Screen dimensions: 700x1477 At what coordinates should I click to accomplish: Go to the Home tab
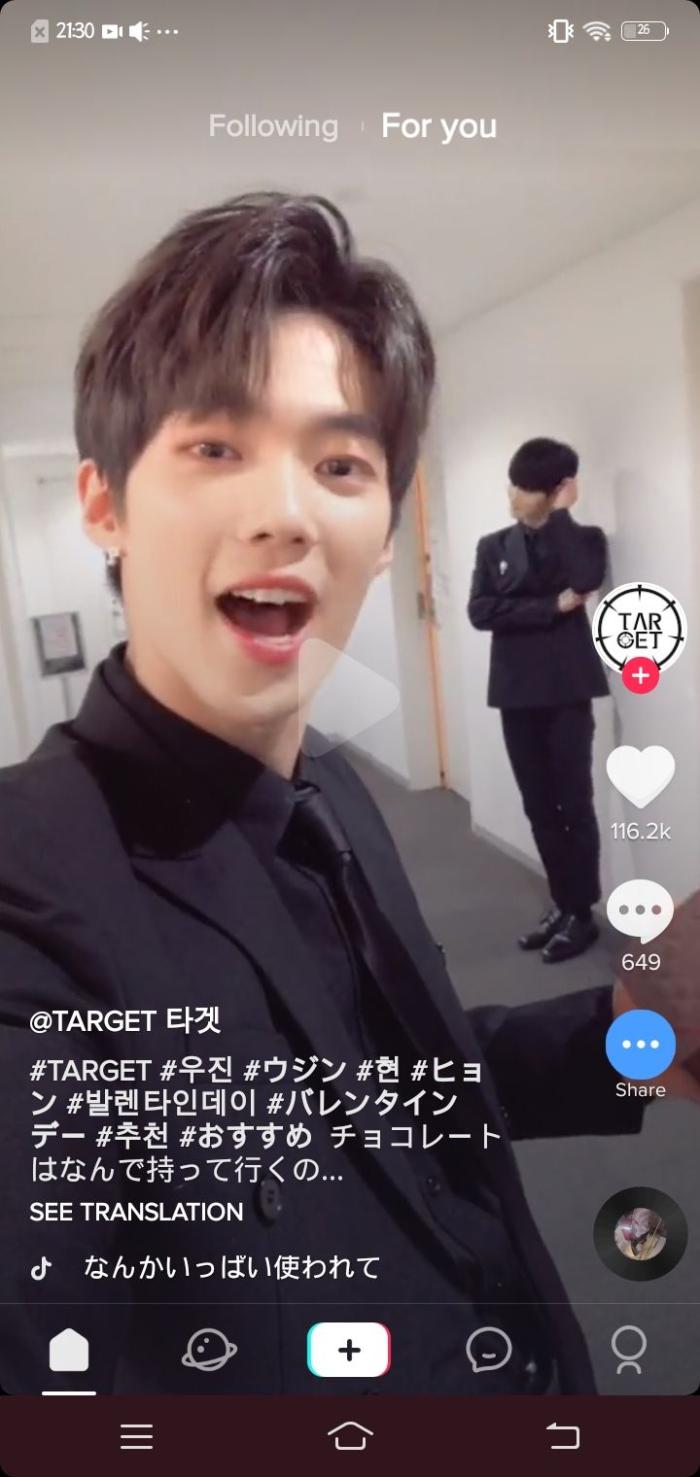[69, 1351]
